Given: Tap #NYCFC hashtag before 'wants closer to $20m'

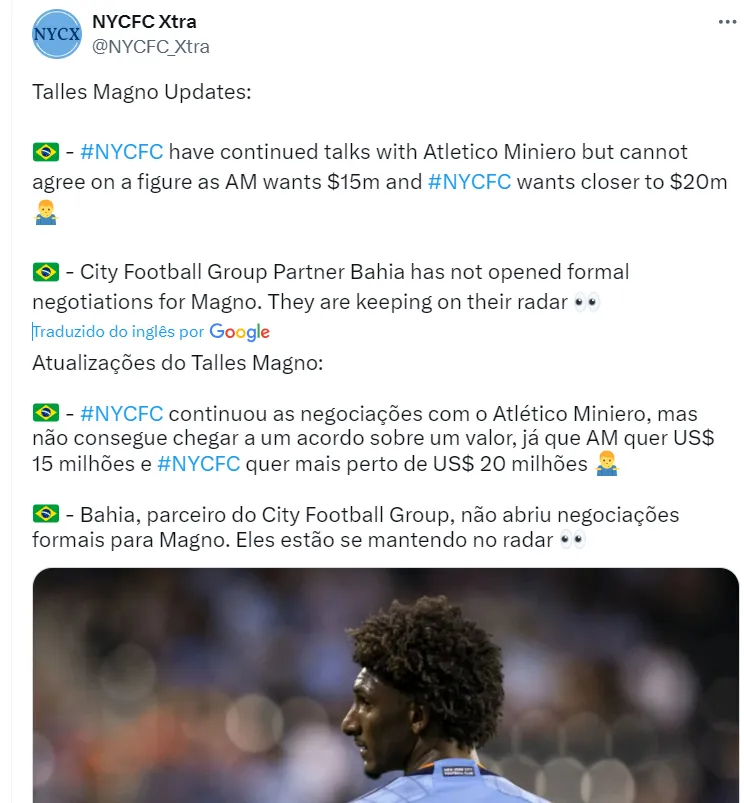Looking at the screenshot, I should coord(469,181).
